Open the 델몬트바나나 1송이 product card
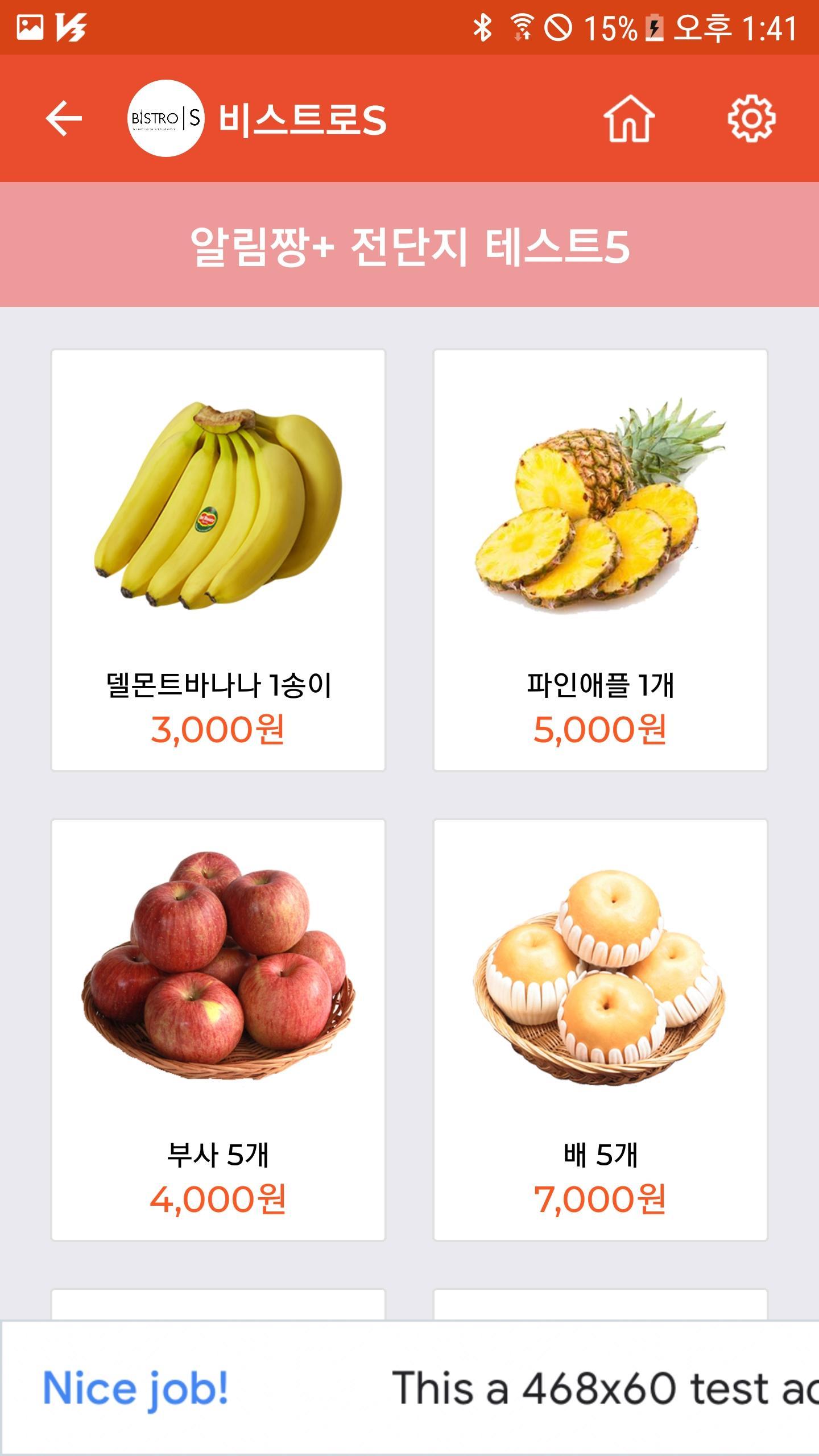This screenshot has height=1456, width=819. [218, 560]
